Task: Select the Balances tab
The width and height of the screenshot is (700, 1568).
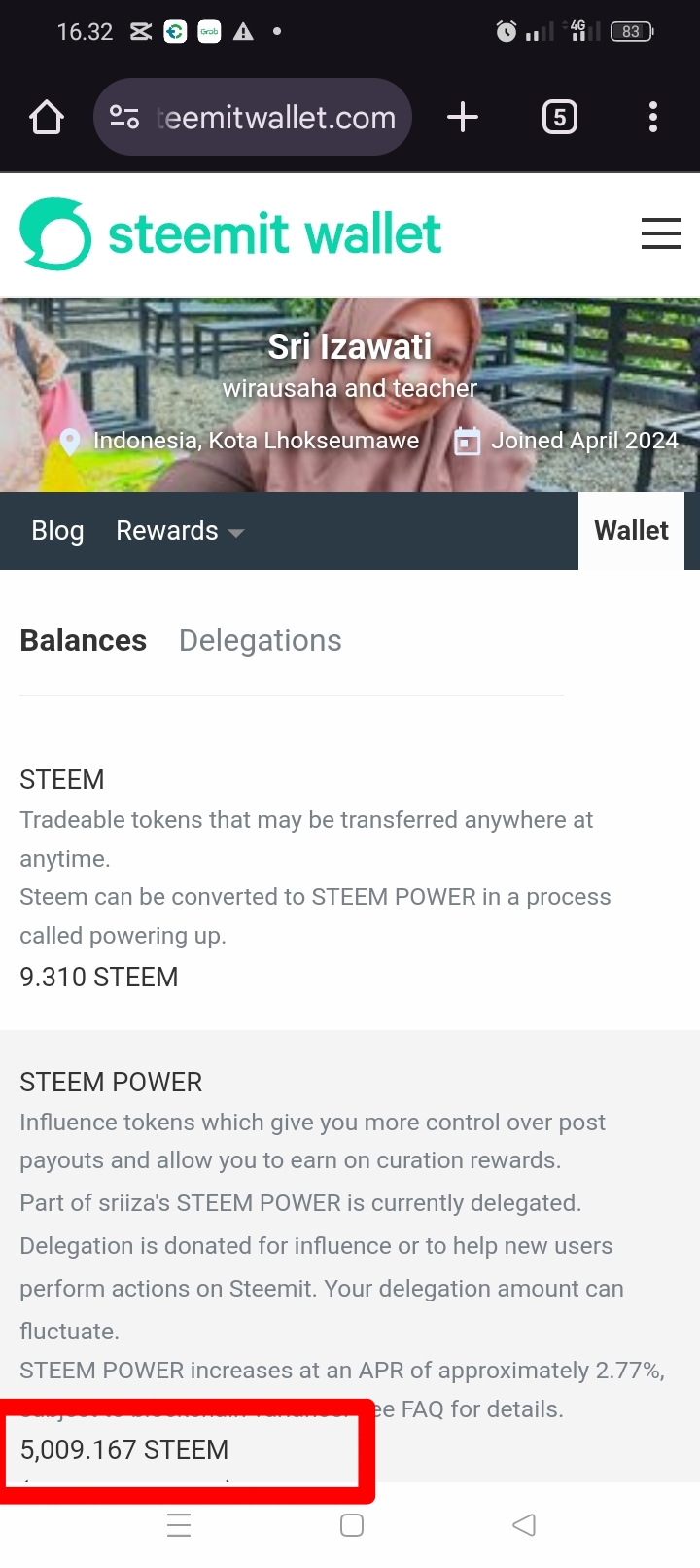Action: click(x=84, y=641)
